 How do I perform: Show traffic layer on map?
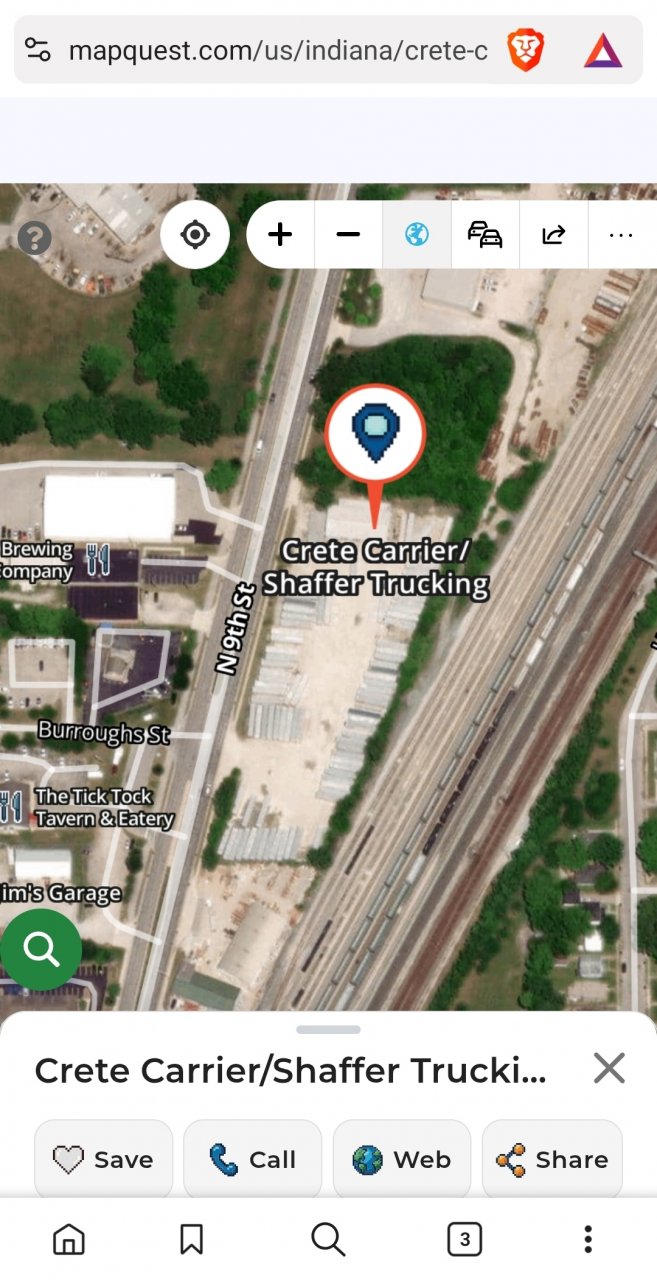tap(485, 235)
